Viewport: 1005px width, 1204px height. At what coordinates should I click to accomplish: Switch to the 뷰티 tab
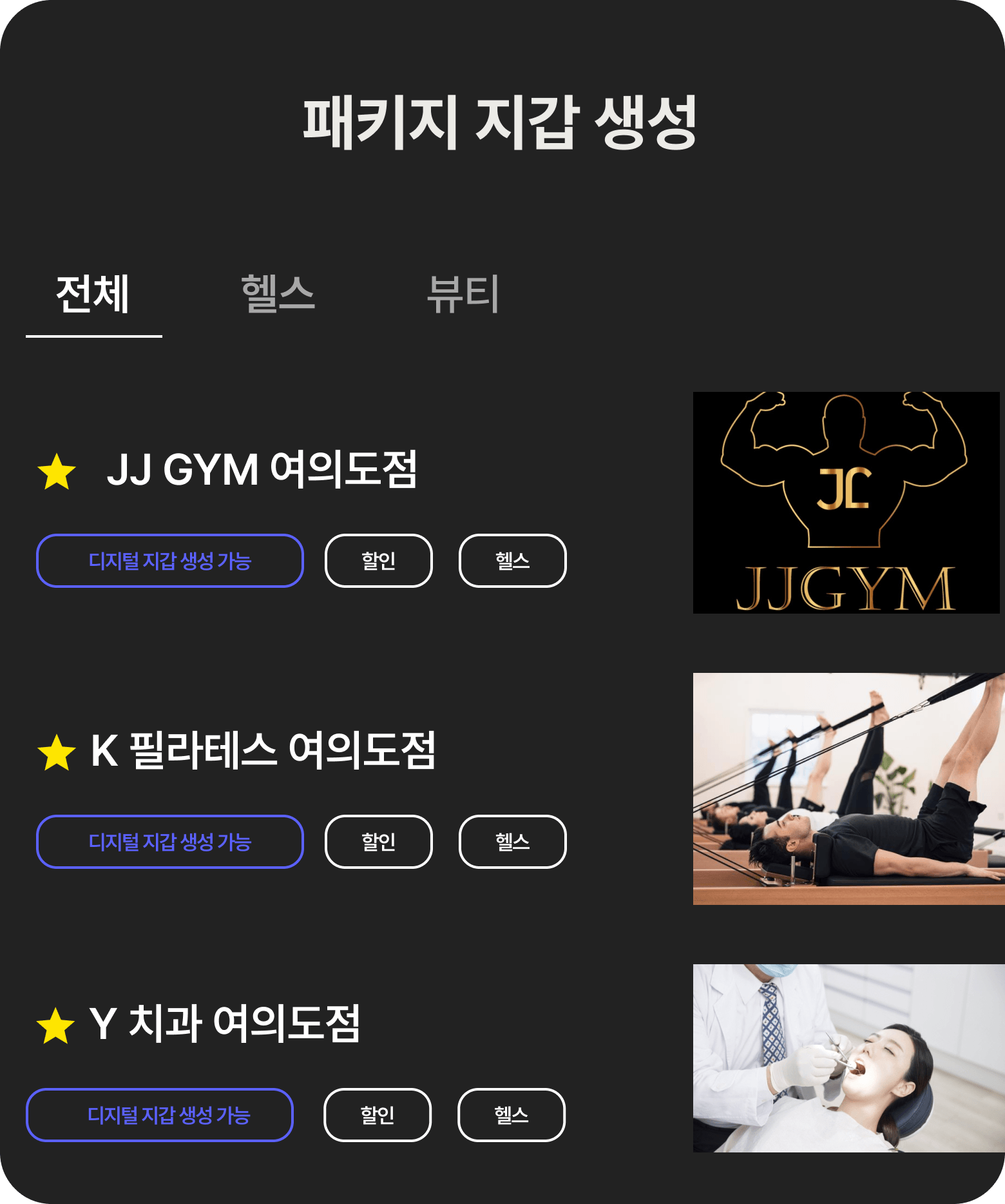[463, 295]
